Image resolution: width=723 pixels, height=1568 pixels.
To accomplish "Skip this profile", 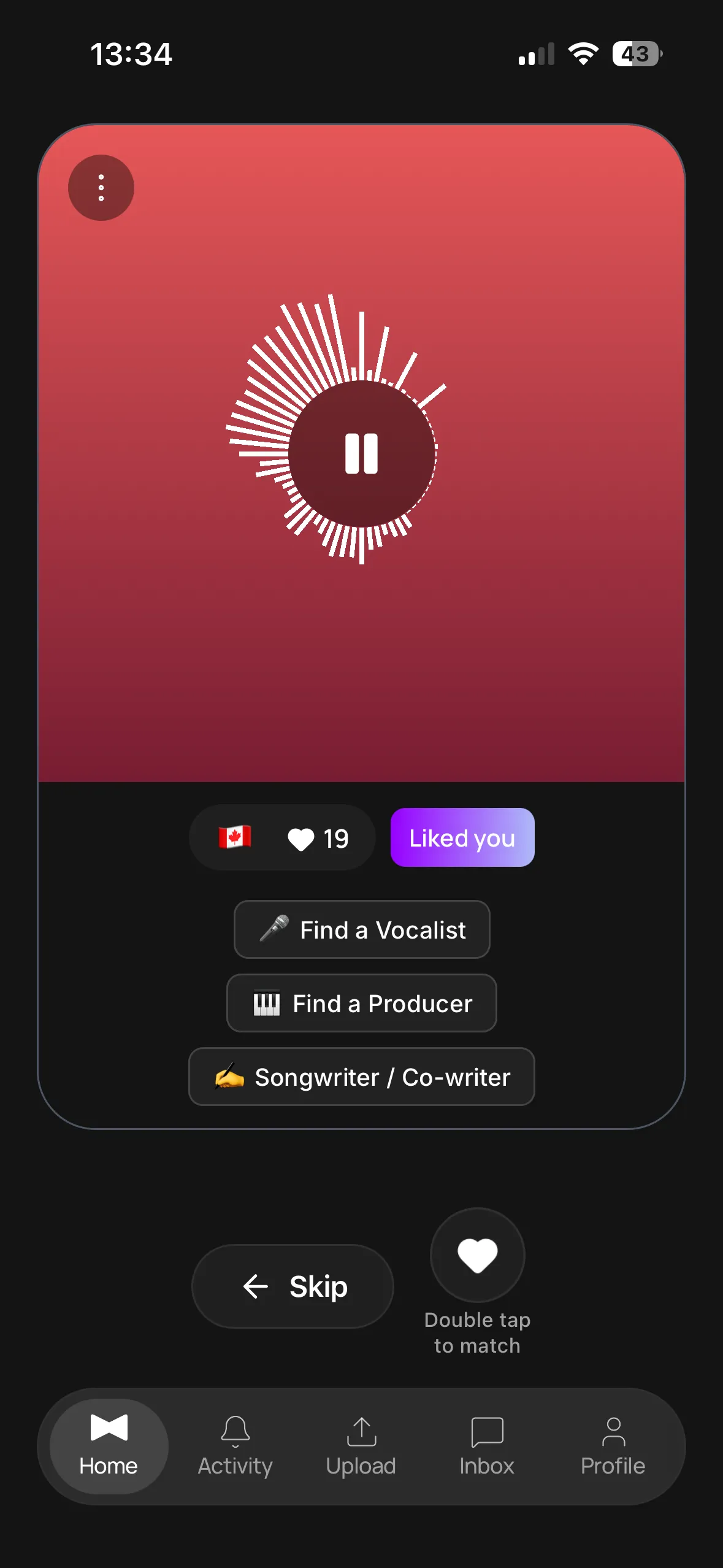I will (x=293, y=1286).
